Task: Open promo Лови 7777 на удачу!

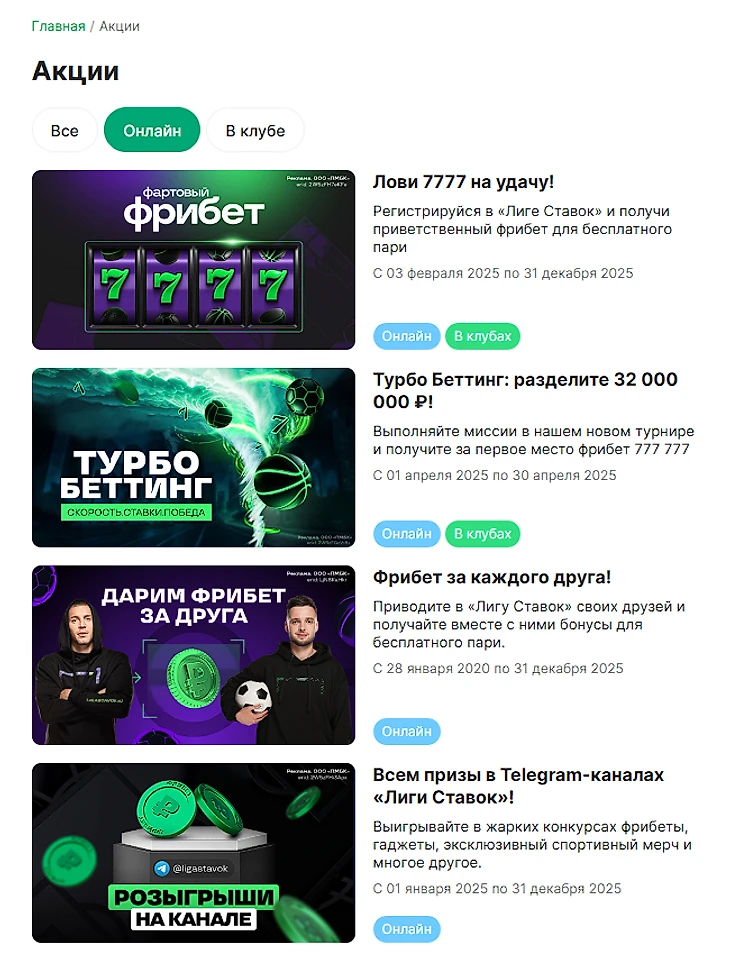Action: (x=463, y=182)
